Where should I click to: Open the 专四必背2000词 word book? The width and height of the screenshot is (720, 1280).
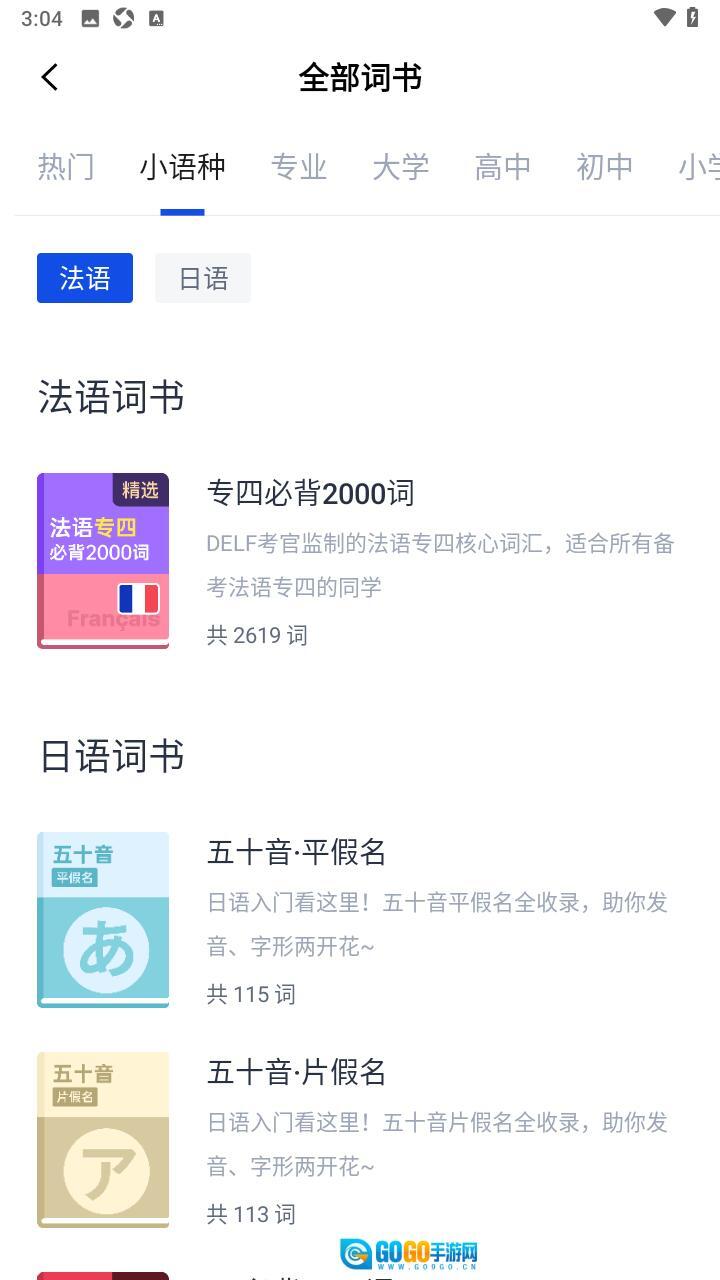[310, 493]
